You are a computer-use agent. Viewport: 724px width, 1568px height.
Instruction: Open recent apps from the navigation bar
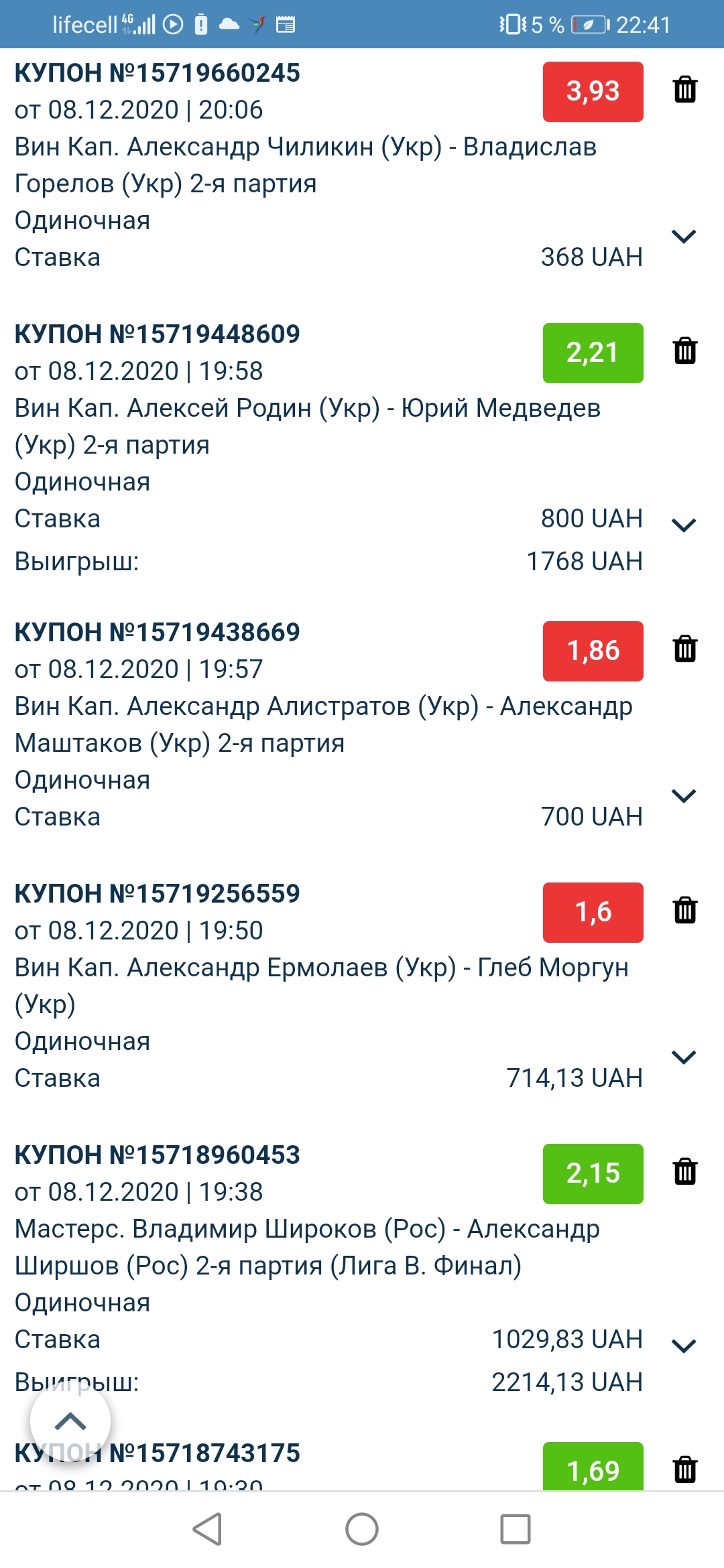tap(516, 1529)
